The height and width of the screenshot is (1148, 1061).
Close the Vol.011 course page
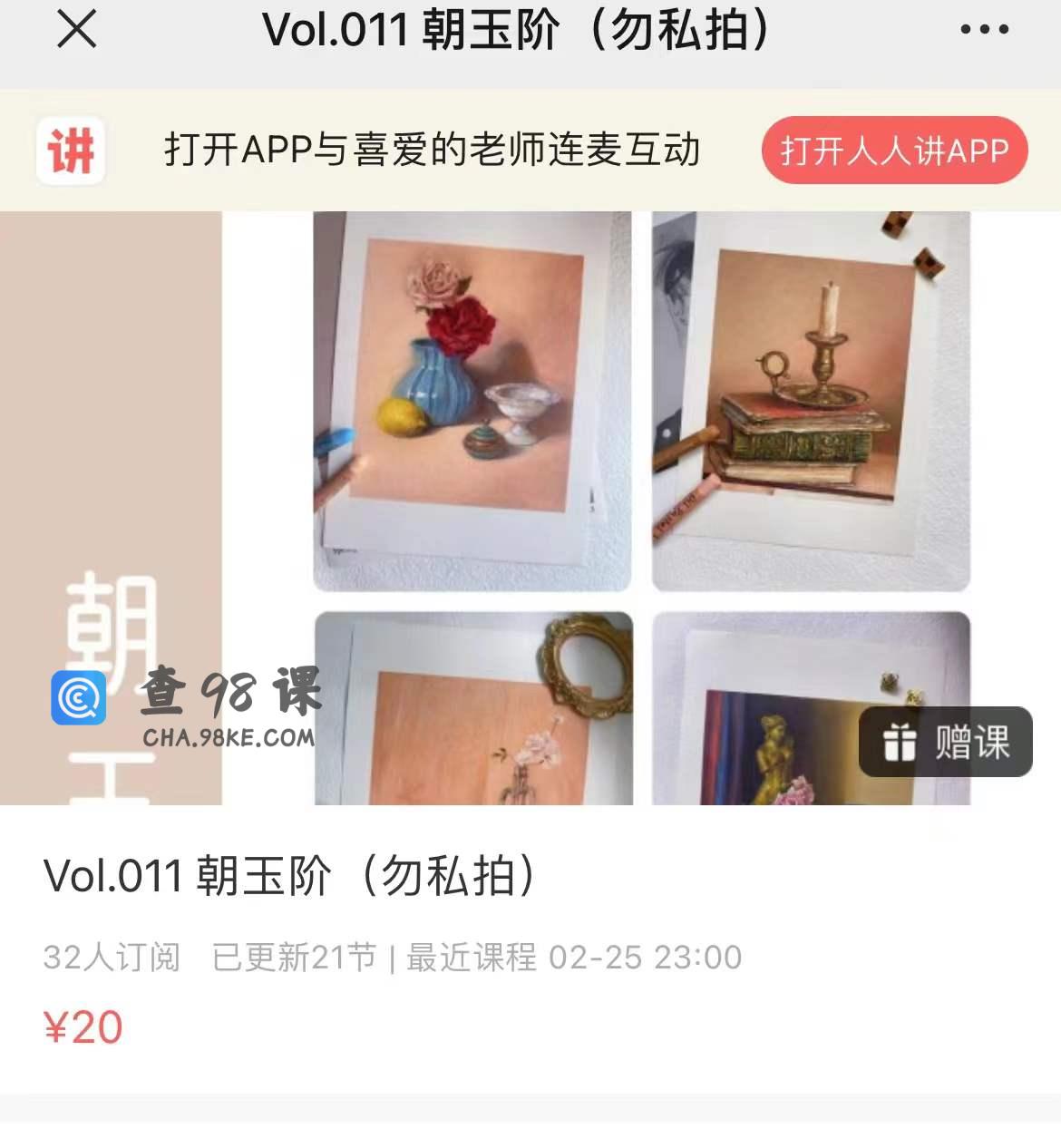76,30
